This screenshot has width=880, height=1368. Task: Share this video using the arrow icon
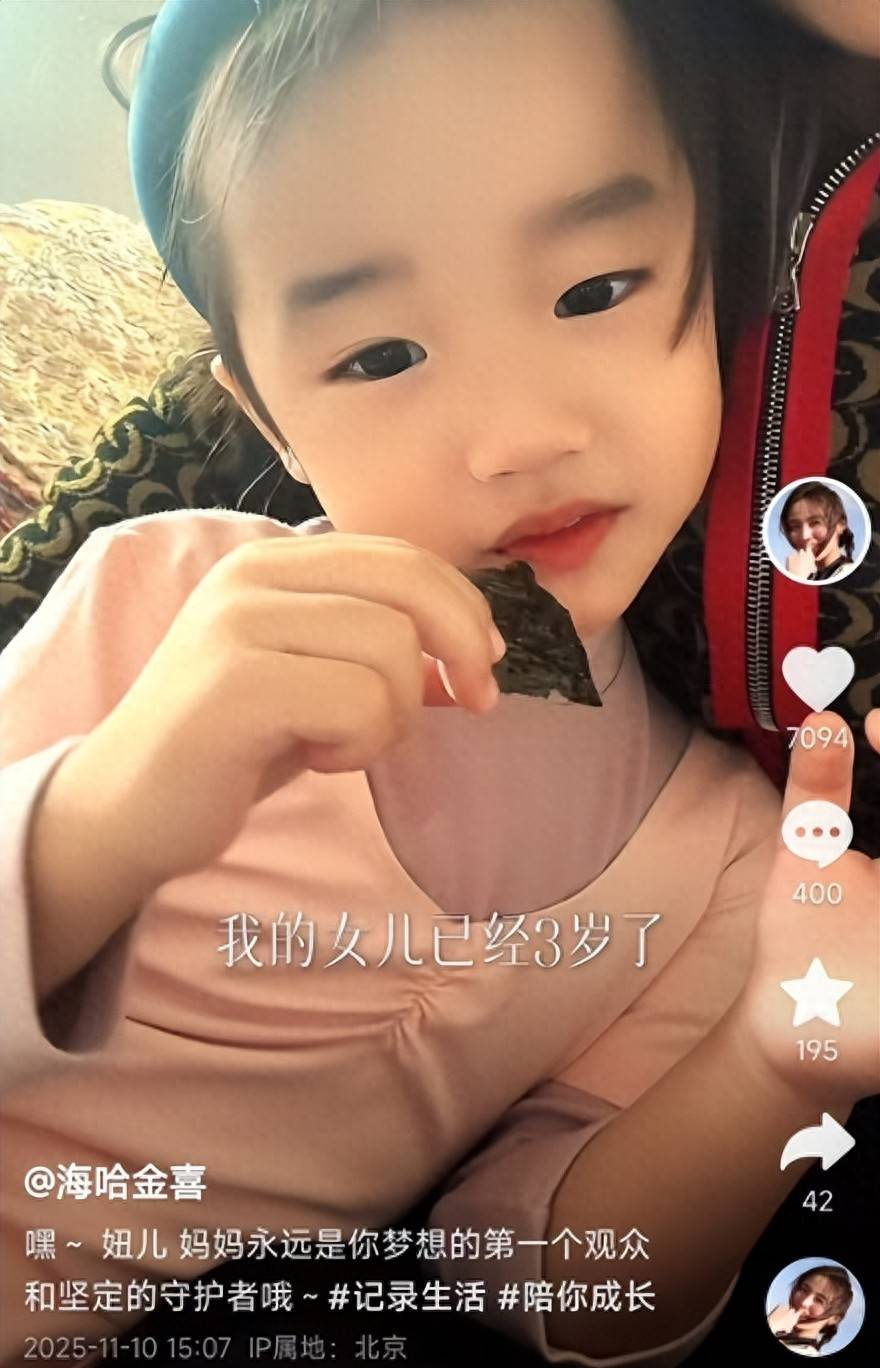[817, 1142]
